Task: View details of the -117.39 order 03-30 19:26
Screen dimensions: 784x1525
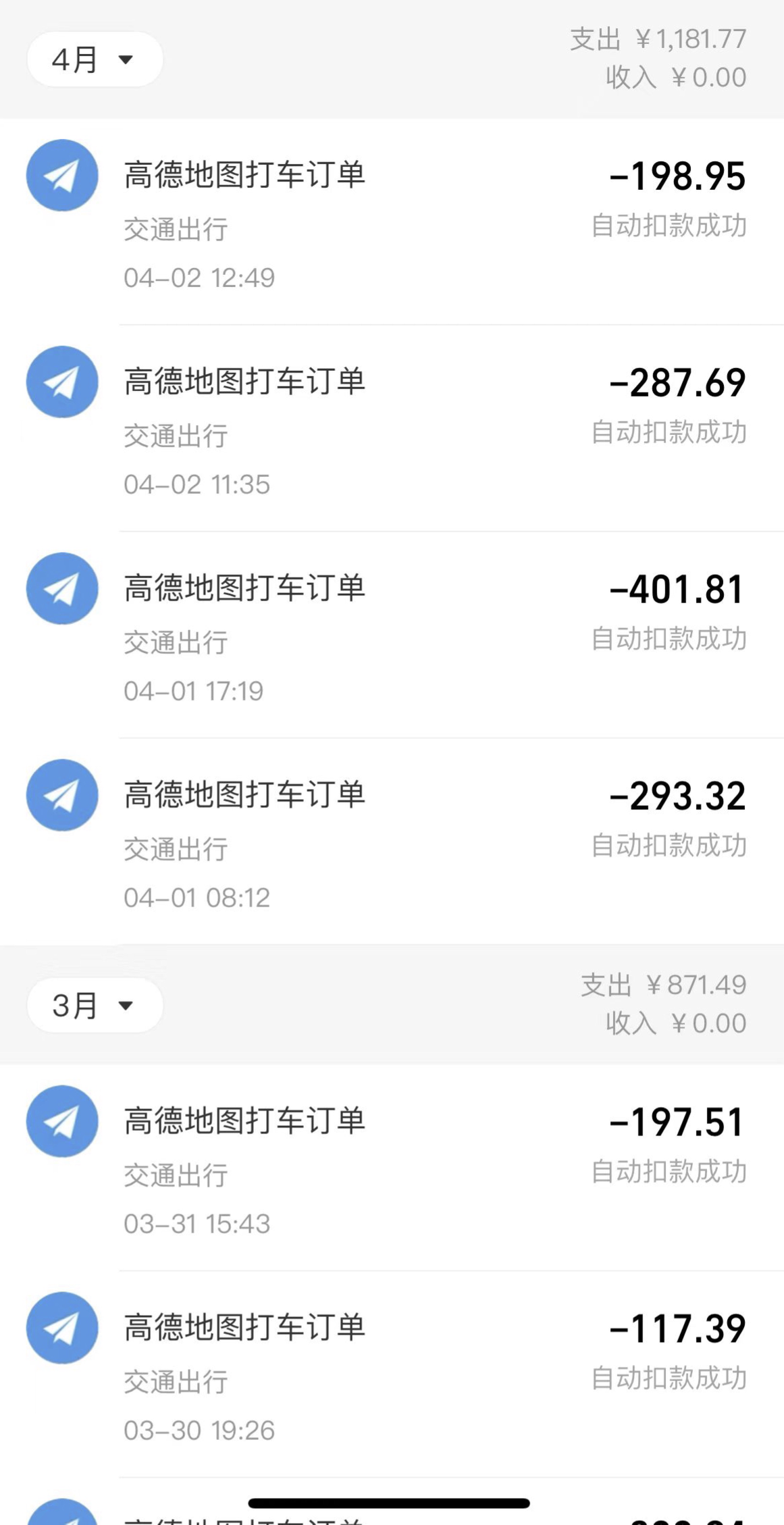Action: point(392,1374)
